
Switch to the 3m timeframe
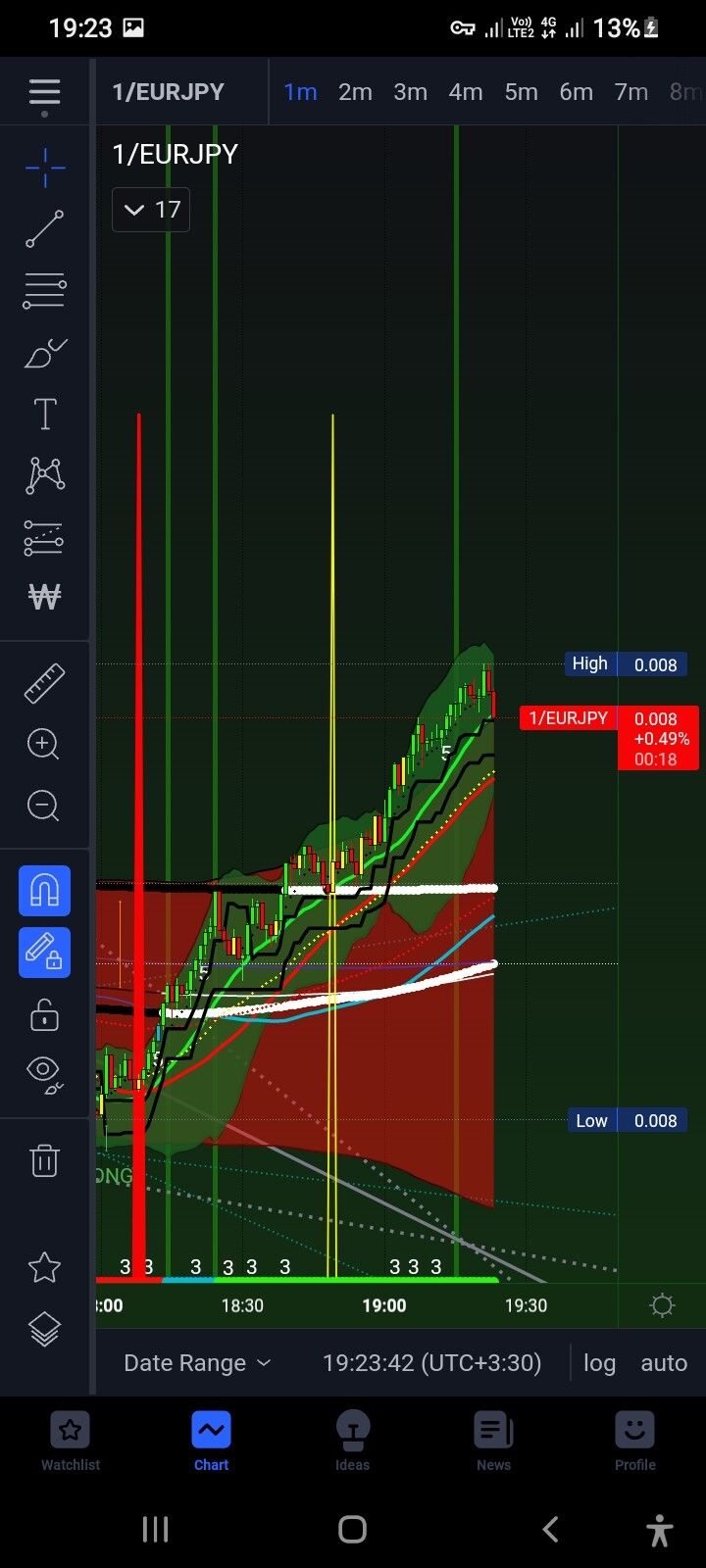click(410, 92)
